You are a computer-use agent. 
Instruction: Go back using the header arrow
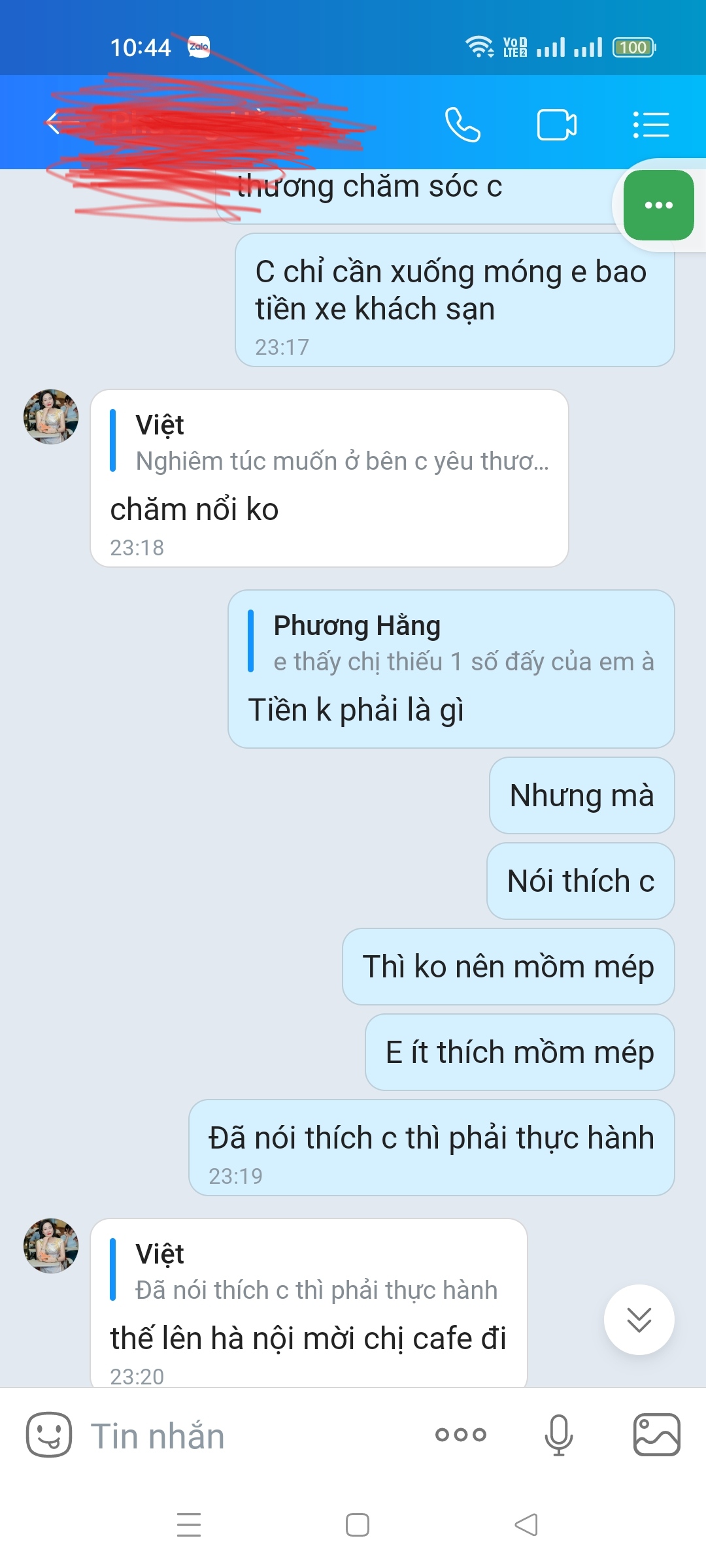tap(54, 123)
